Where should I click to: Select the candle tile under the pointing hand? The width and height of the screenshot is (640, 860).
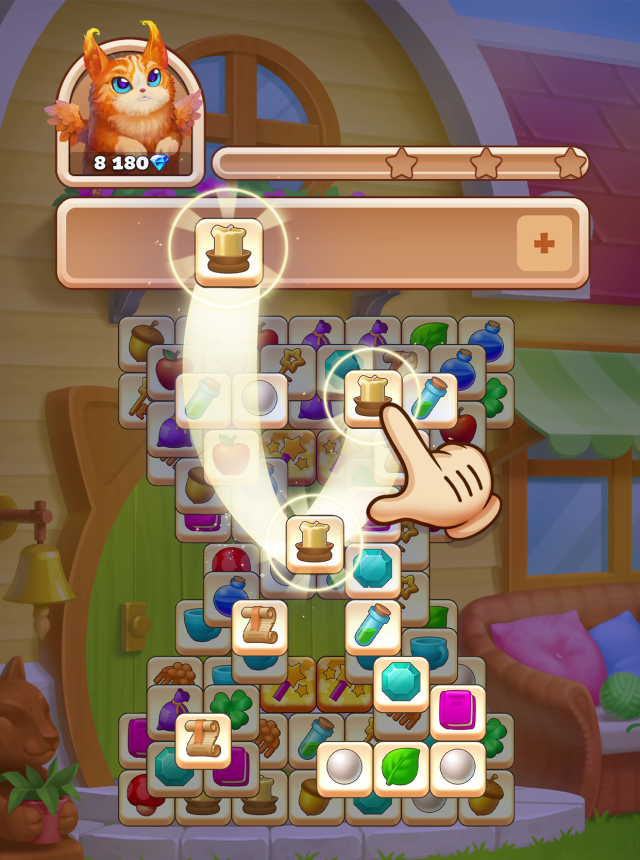[368, 393]
